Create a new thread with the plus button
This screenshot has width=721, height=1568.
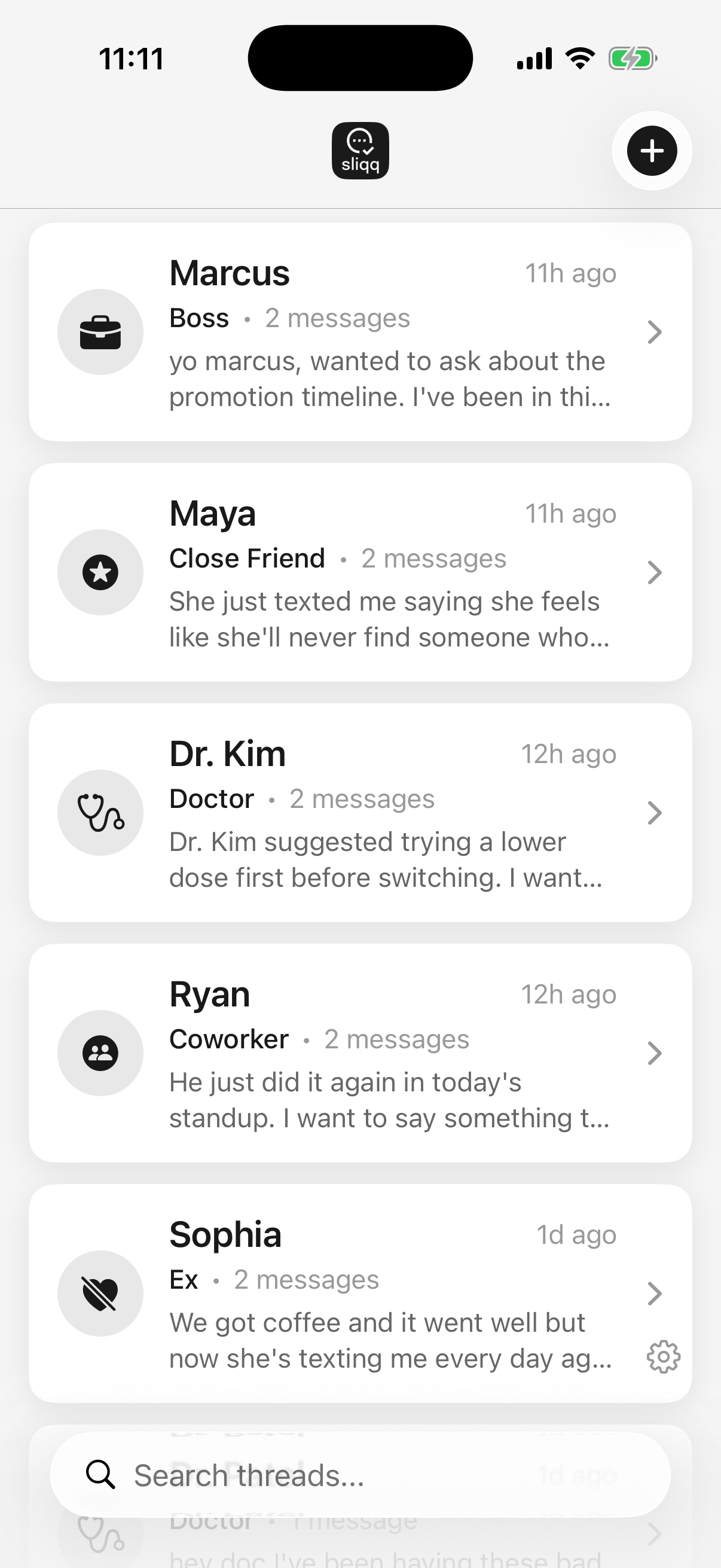point(652,151)
